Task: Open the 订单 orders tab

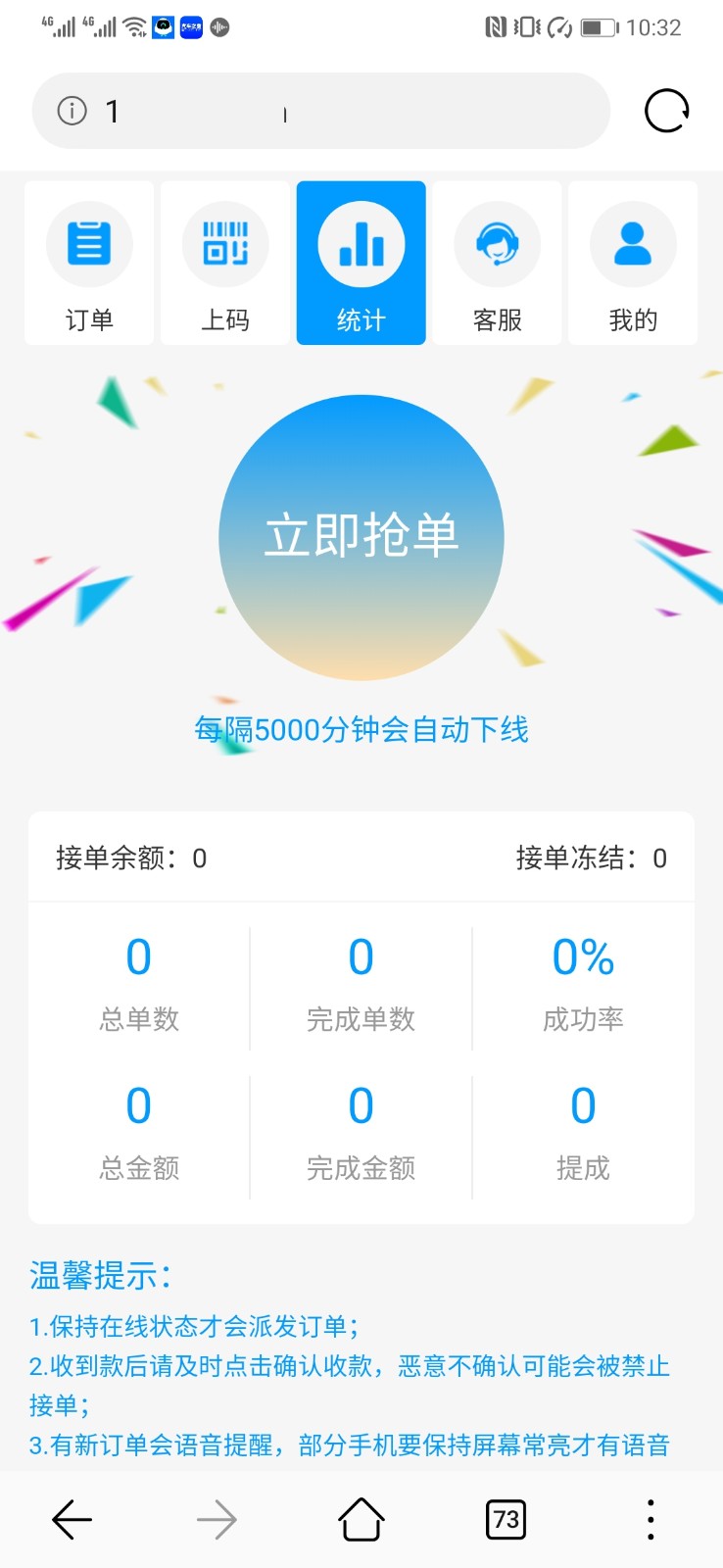Action: 89,263
